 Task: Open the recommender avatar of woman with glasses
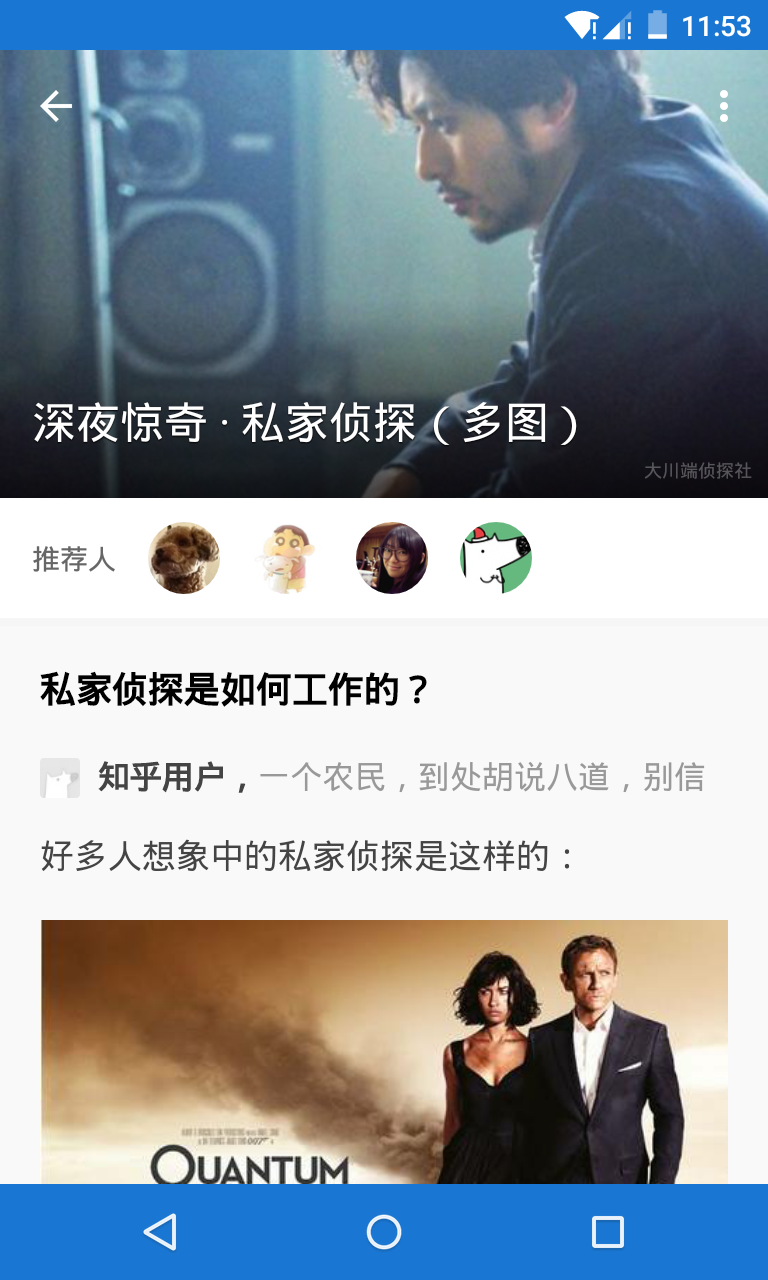[x=392, y=558]
